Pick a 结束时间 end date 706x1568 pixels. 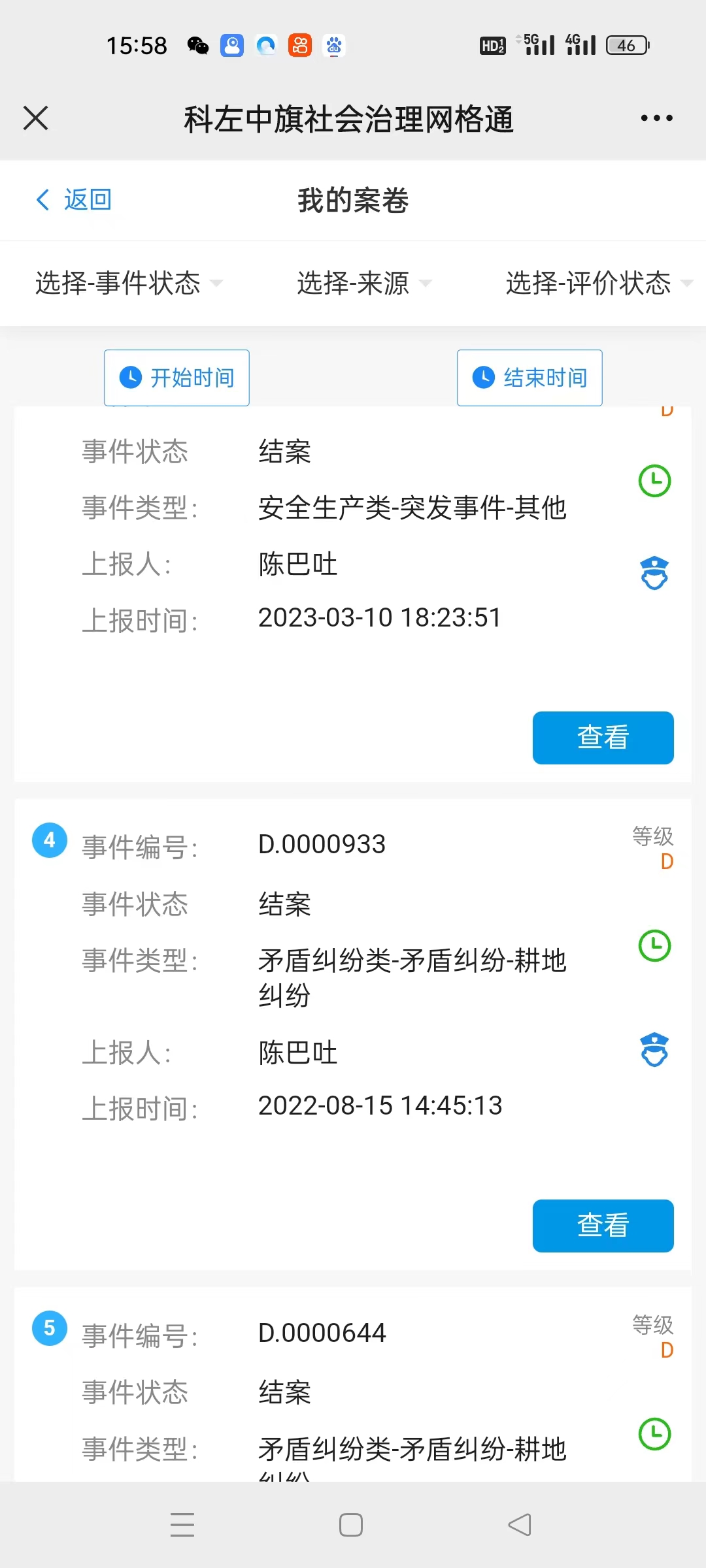[529, 378]
